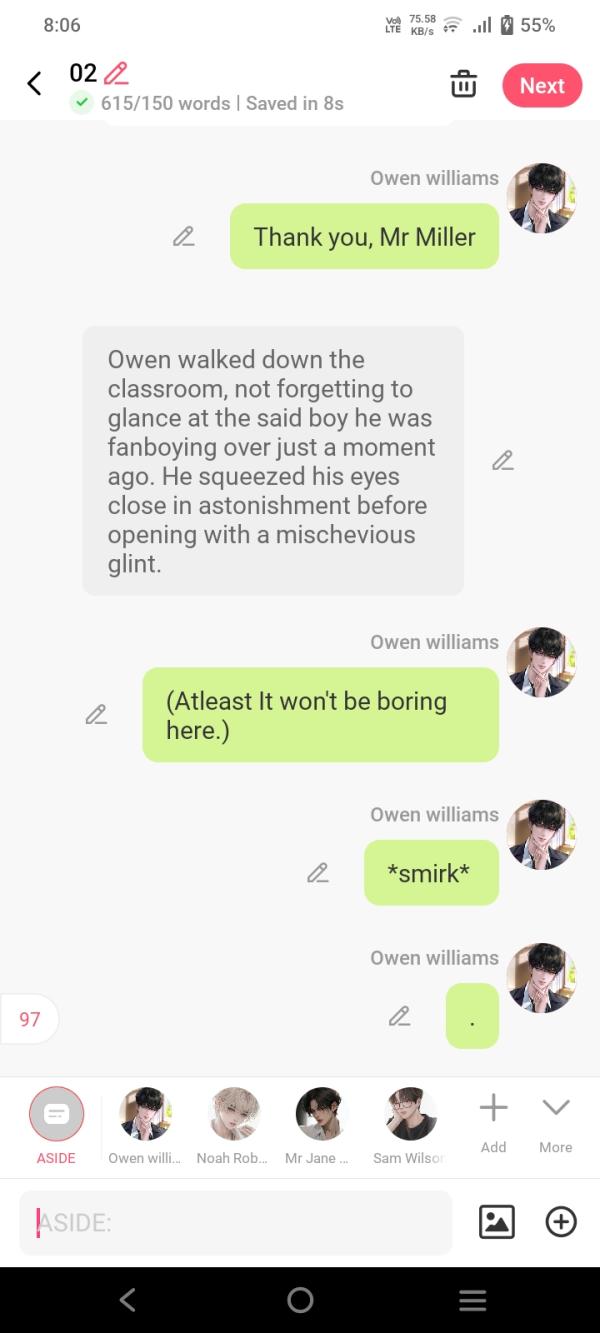Edit the '*smirk*' message
Viewport: 600px width, 1333px height.
point(317,873)
